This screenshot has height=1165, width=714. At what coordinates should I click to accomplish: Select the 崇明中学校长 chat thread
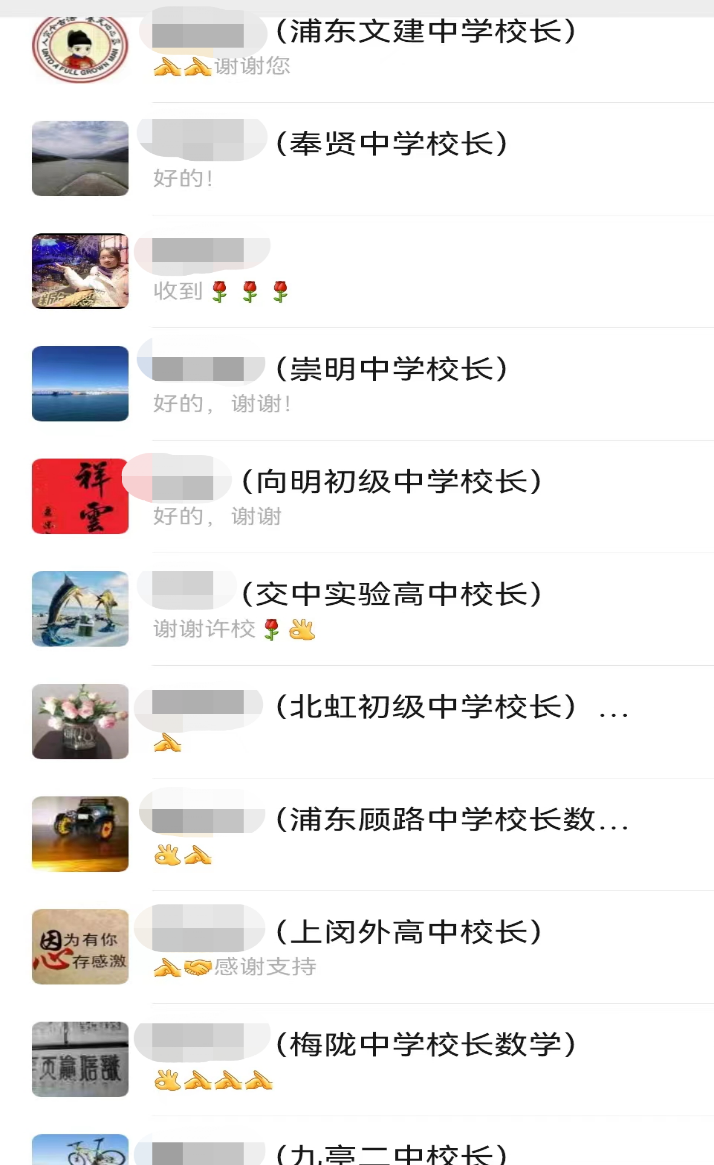[x=400, y=383]
